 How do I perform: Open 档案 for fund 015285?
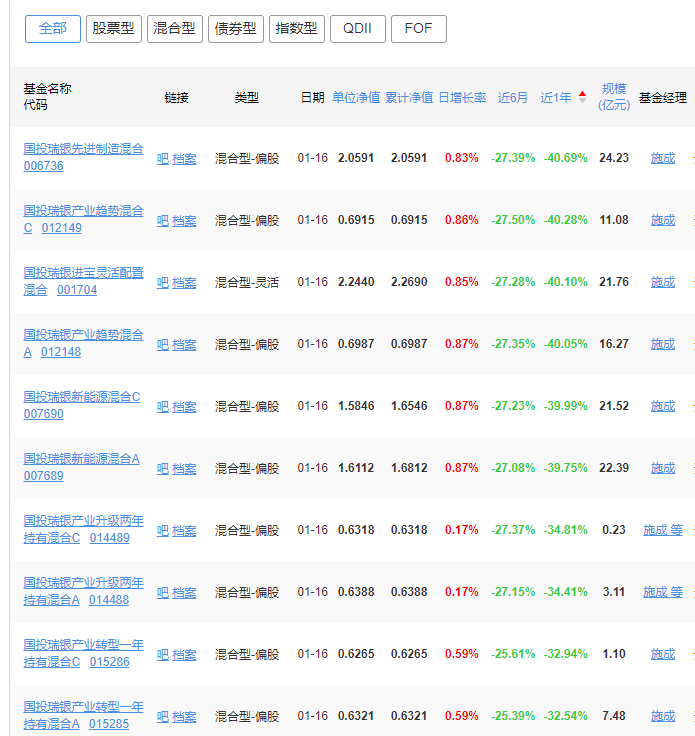184,716
